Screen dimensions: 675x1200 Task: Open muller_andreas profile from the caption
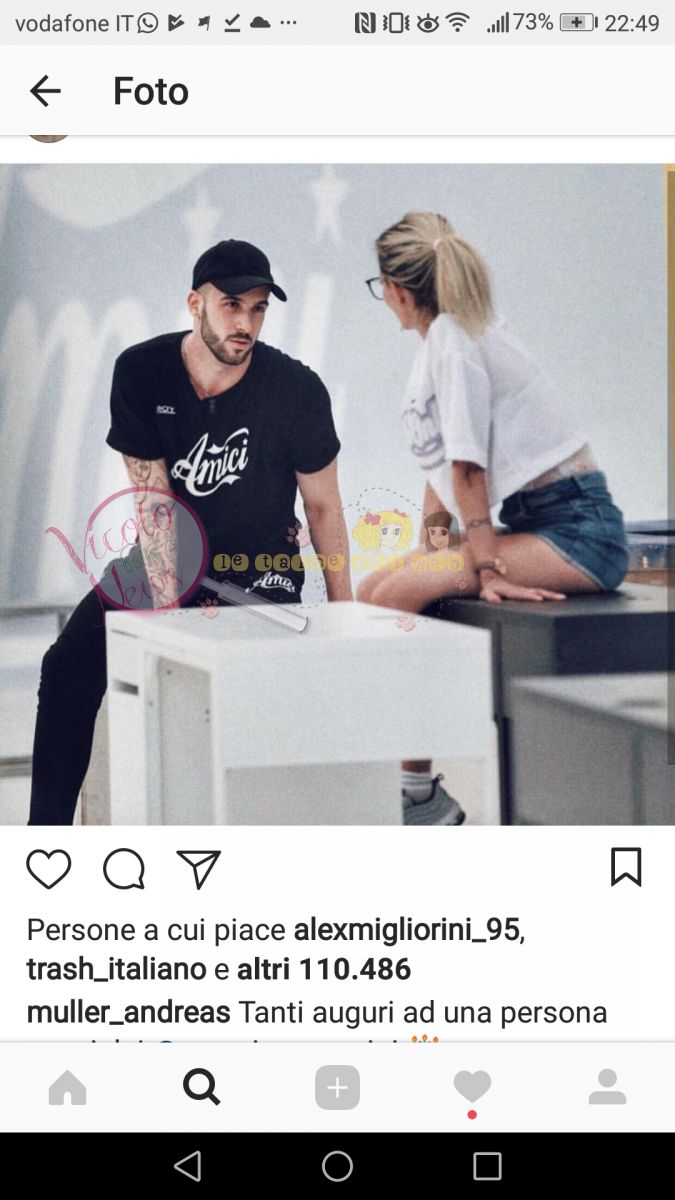[x=128, y=1012]
